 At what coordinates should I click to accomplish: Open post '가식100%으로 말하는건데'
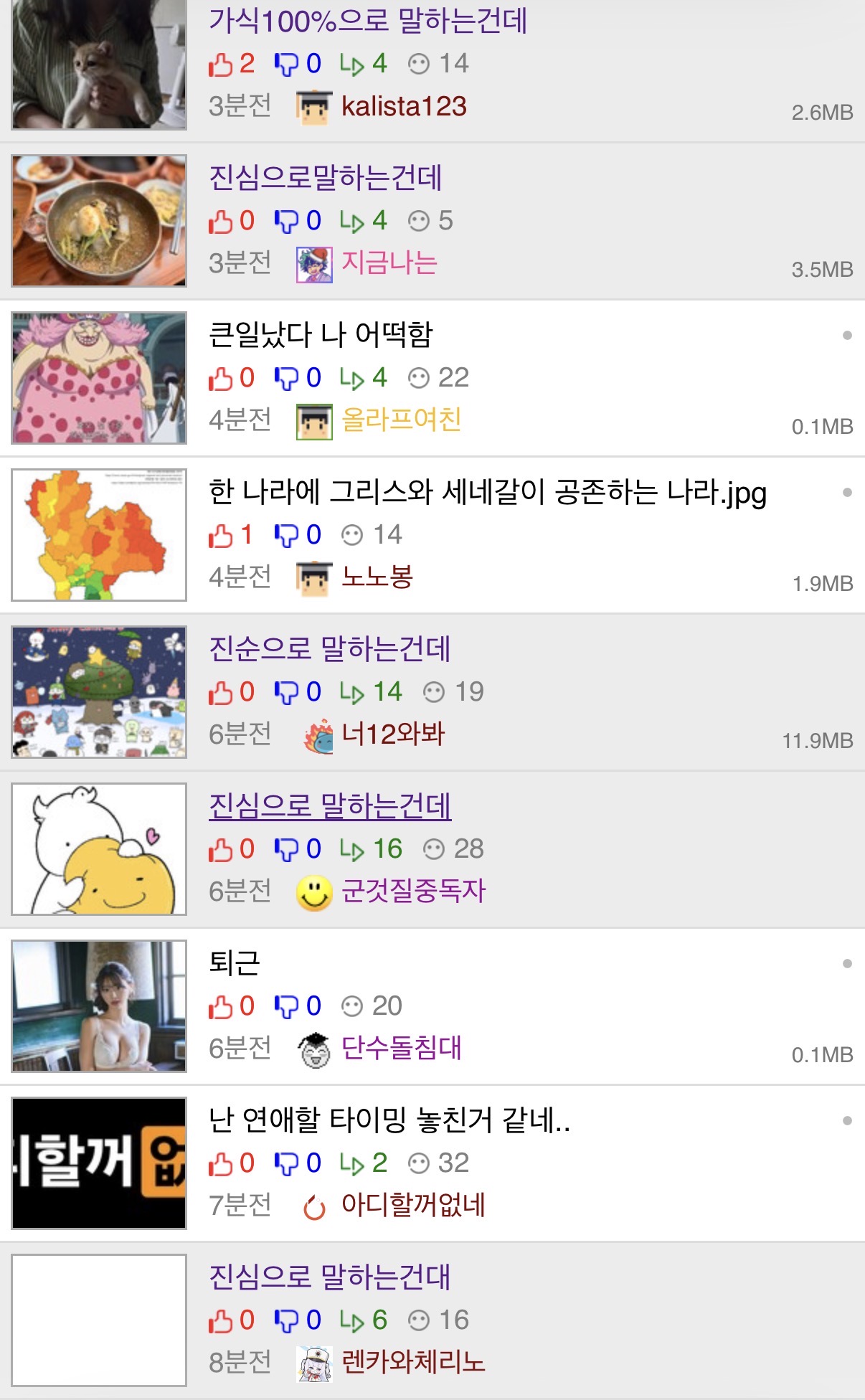coord(367,21)
